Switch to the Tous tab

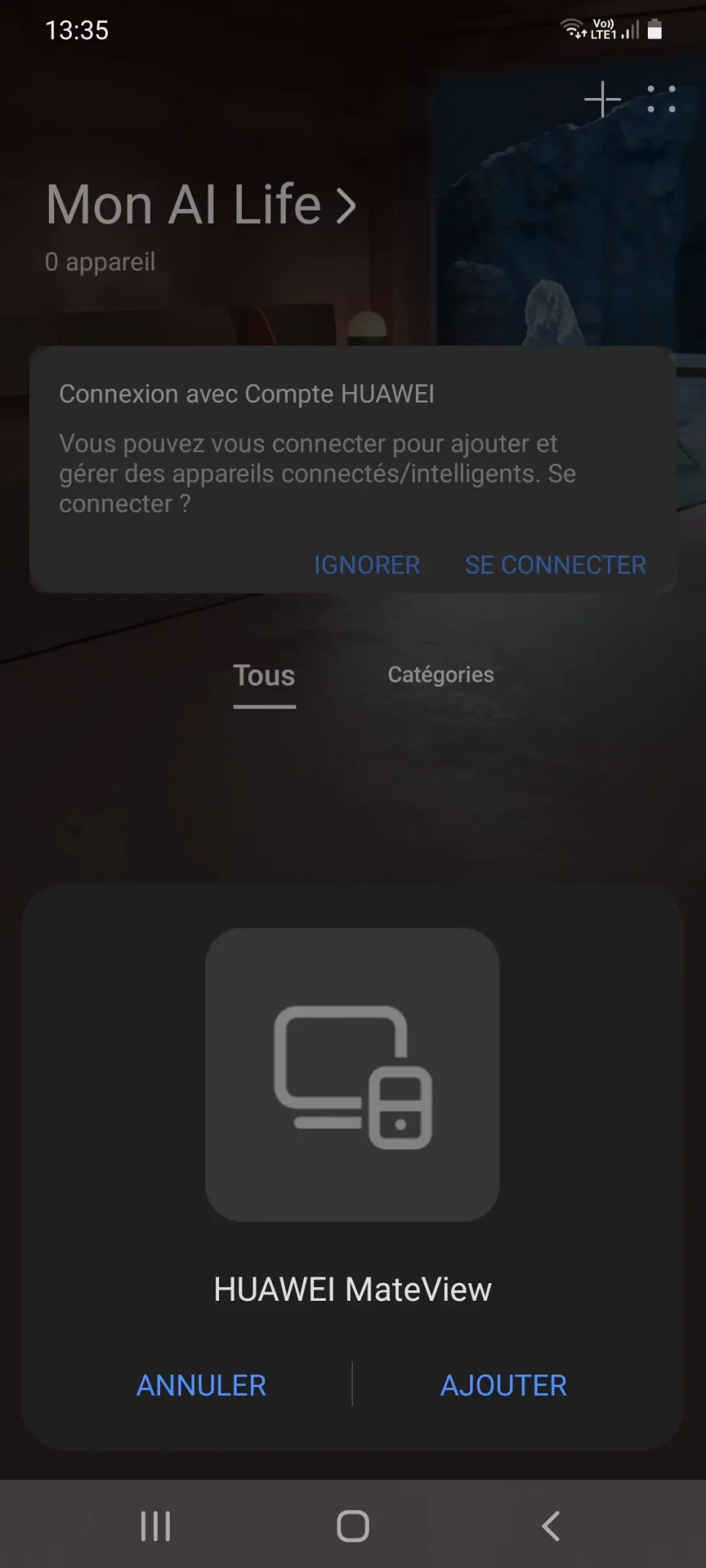pos(264,676)
